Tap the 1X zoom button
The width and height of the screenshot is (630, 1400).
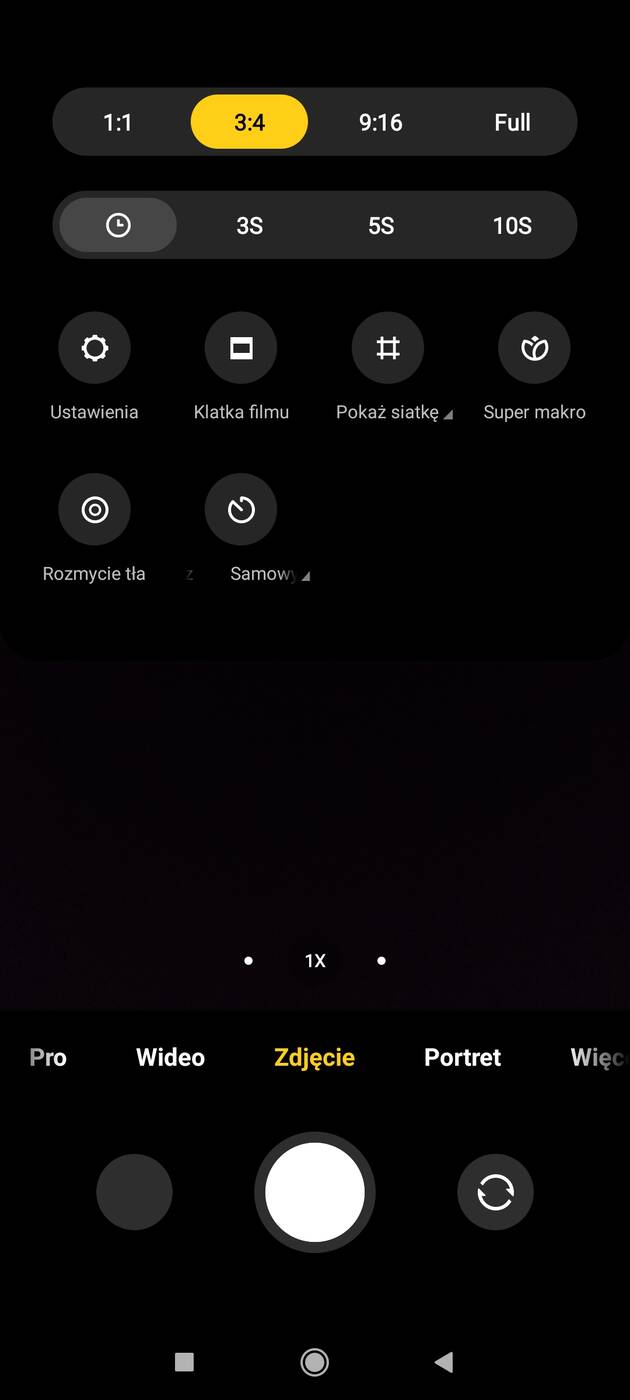(x=315, y=961)
